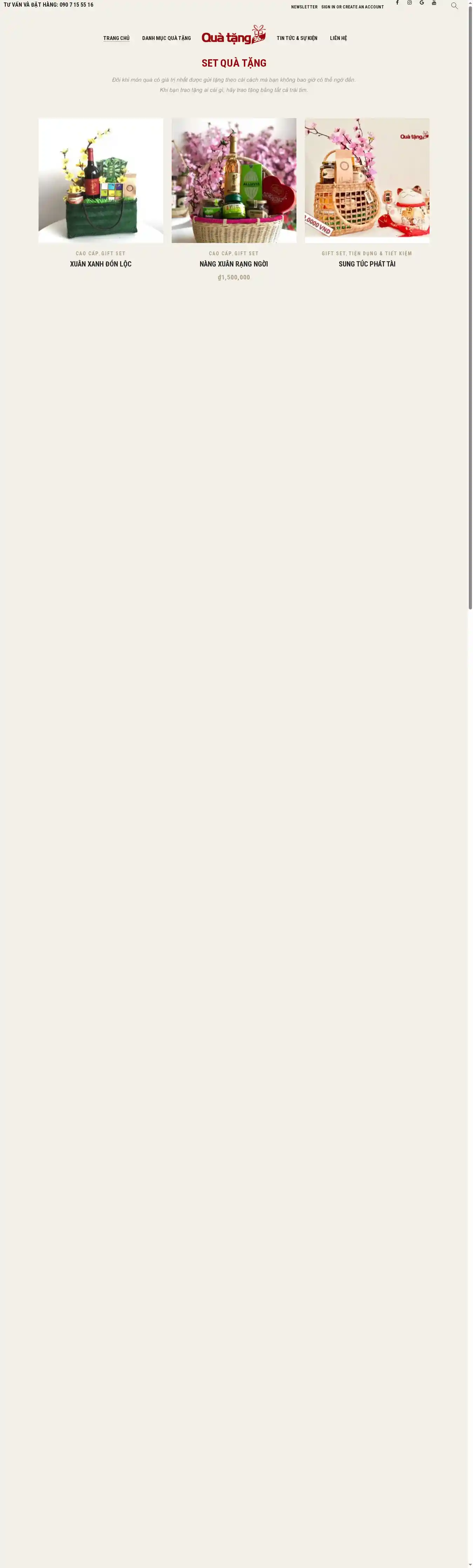Viewport: 473px width, 1568px height.
Task: Open Tin Tức & Sự Kiện
Action: point(297,38)
